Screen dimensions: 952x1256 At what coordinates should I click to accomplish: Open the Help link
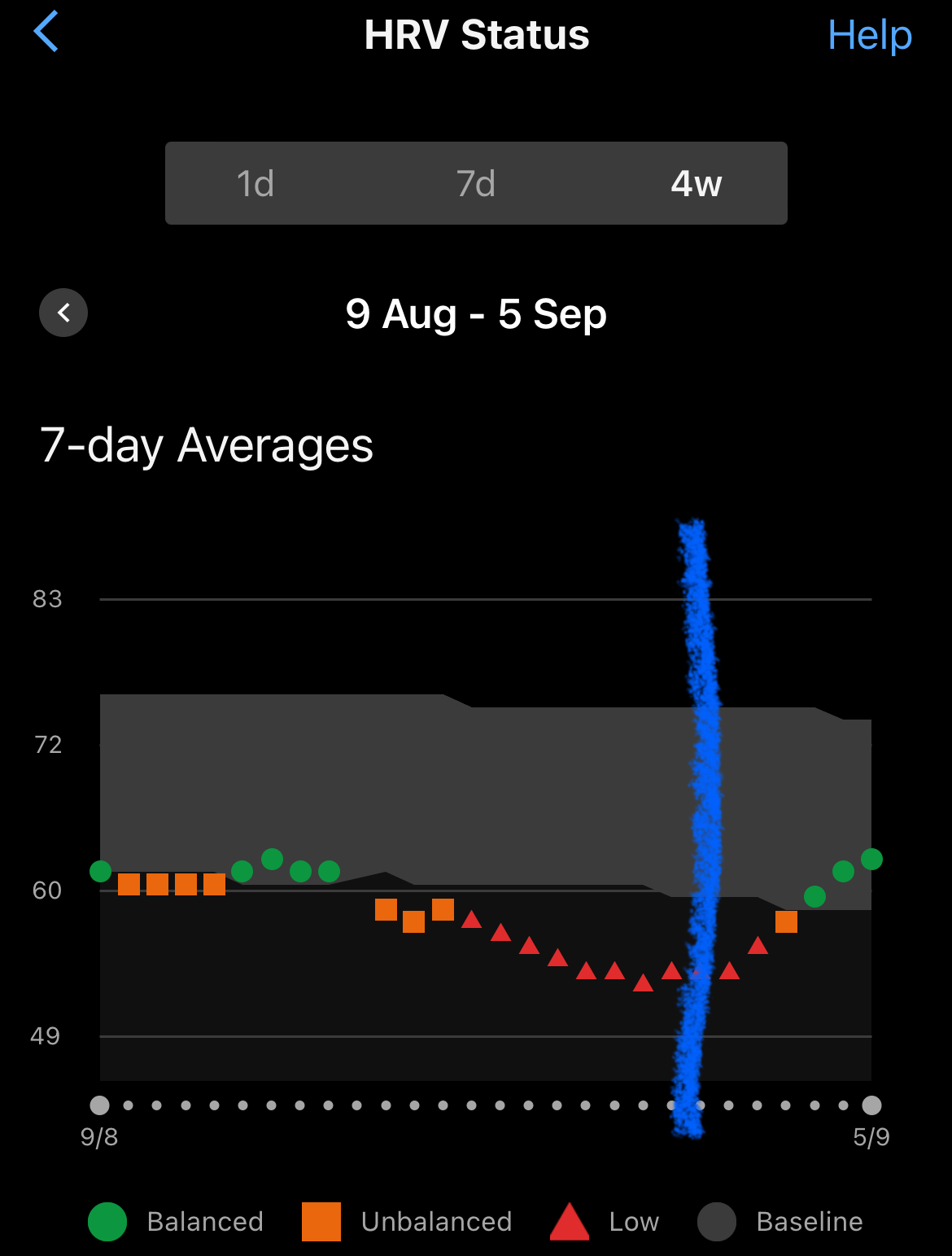[869, 35]
